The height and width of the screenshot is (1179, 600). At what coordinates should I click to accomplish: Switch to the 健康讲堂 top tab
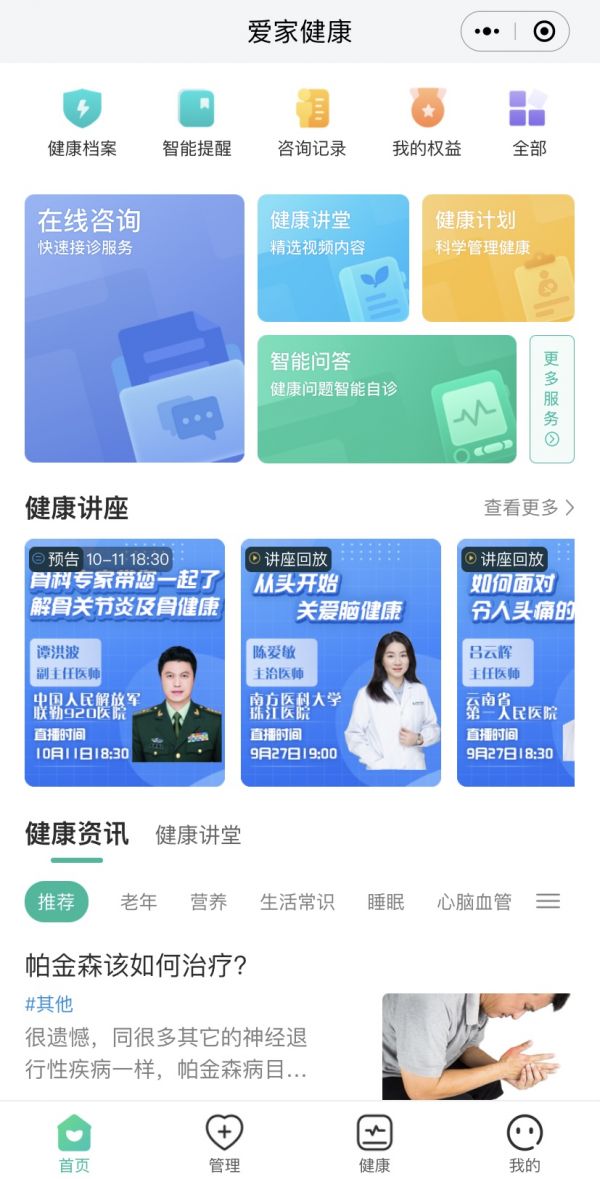pos(198,835)
